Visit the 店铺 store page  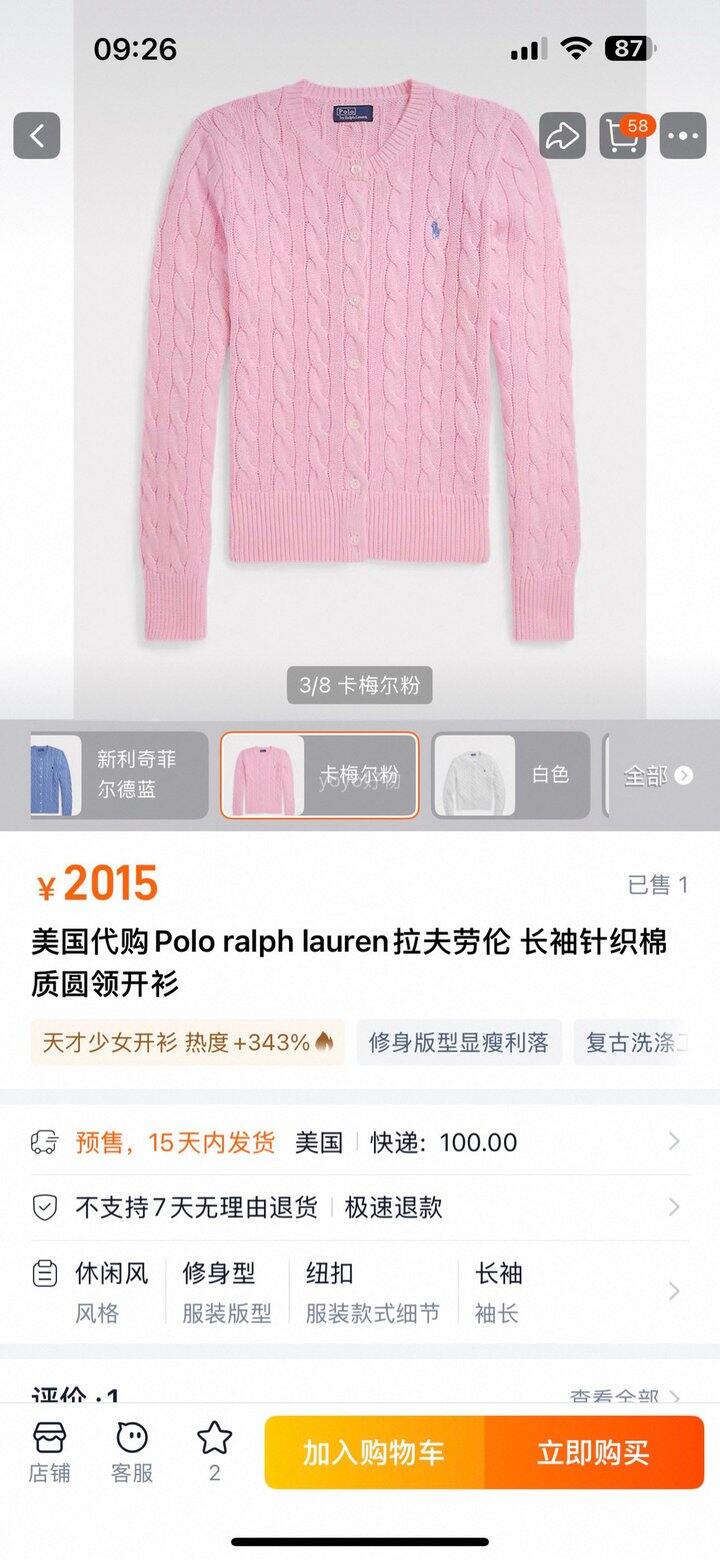click(49, 1452)
